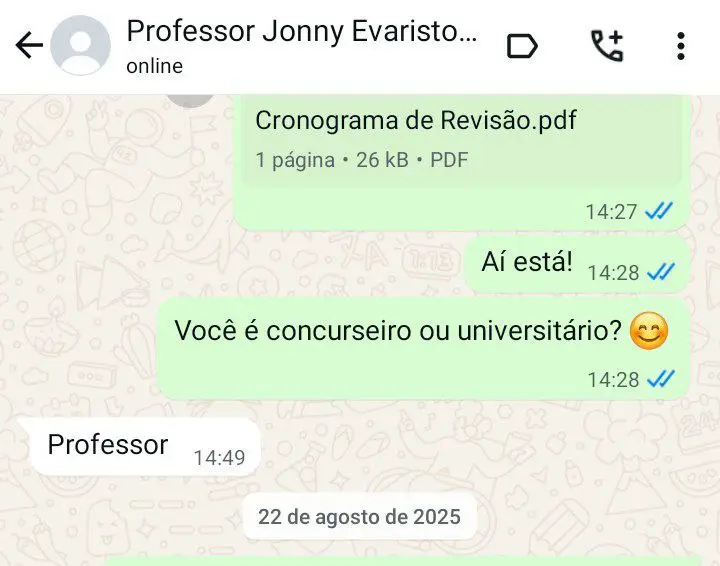Start a call with Professor Jonny
Viewport: 720px width, 566px height.
coord(606,46)
